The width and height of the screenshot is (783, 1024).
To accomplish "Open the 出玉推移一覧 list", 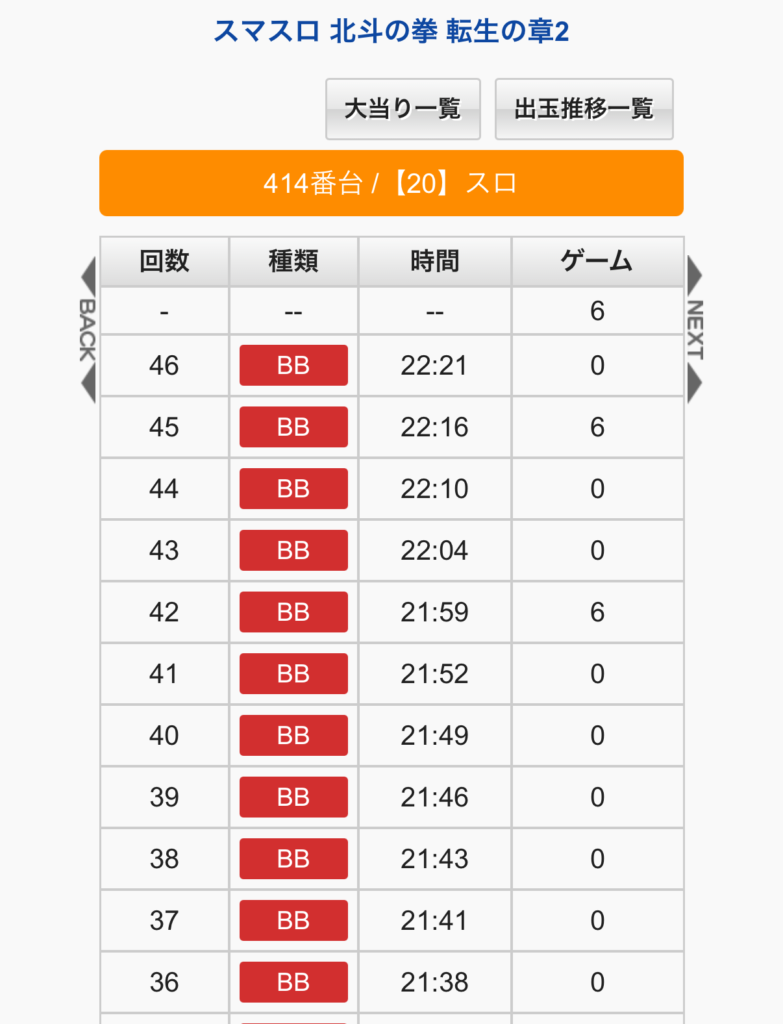I will 584,109.
